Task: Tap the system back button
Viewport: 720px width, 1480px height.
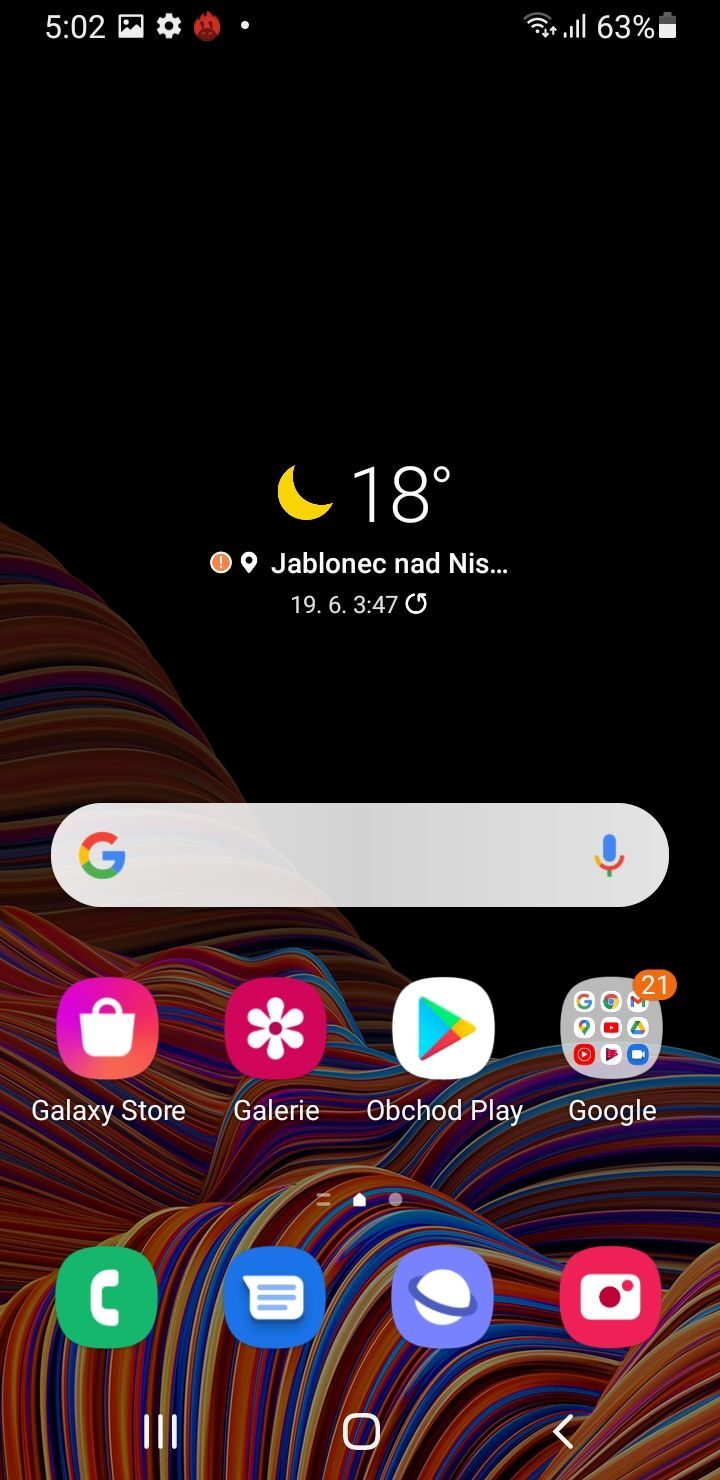Action: coord(563,1432)
